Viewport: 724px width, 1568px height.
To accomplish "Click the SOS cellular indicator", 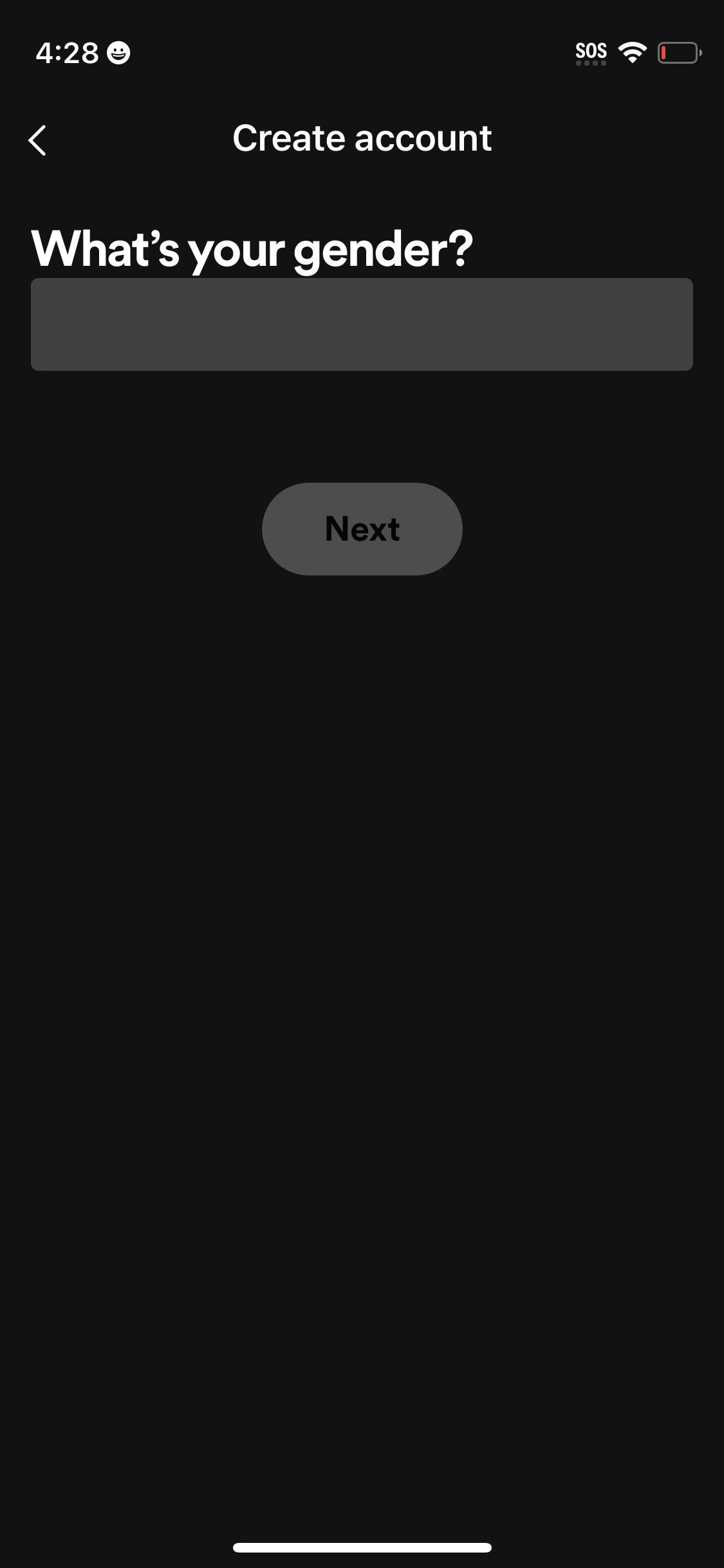I will (589, 51).
